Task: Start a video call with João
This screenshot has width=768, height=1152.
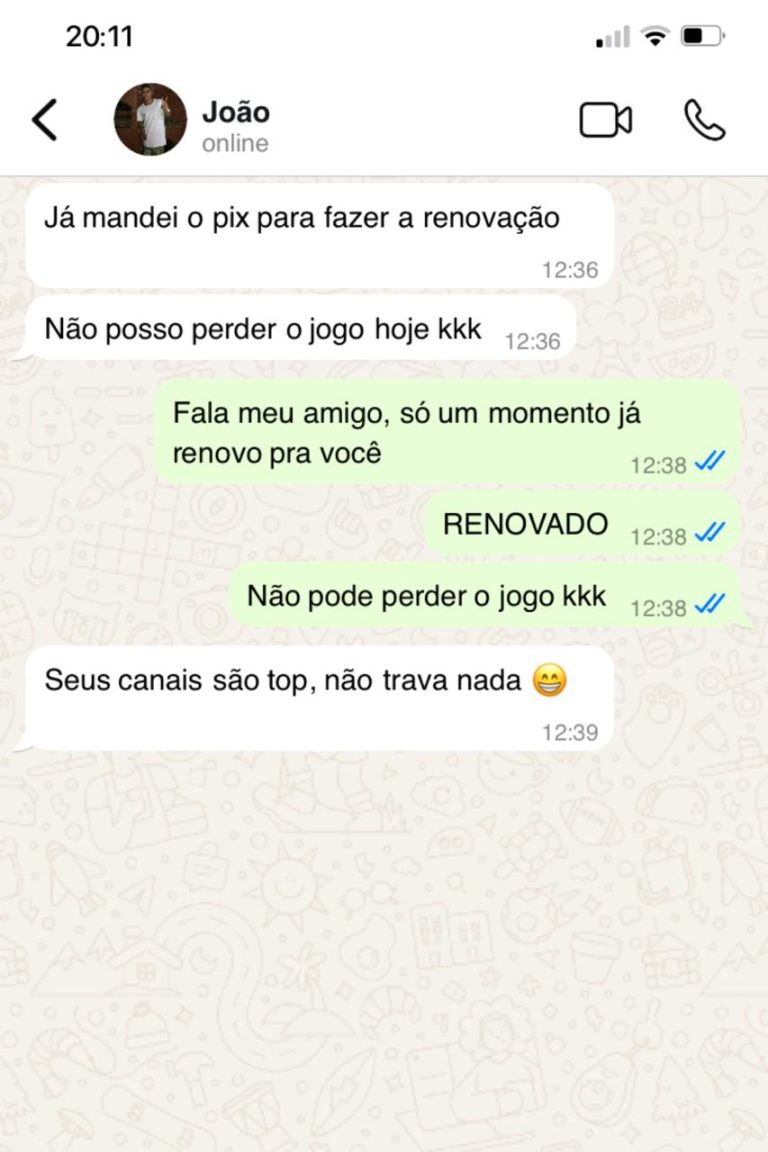Action: point(606,120)
